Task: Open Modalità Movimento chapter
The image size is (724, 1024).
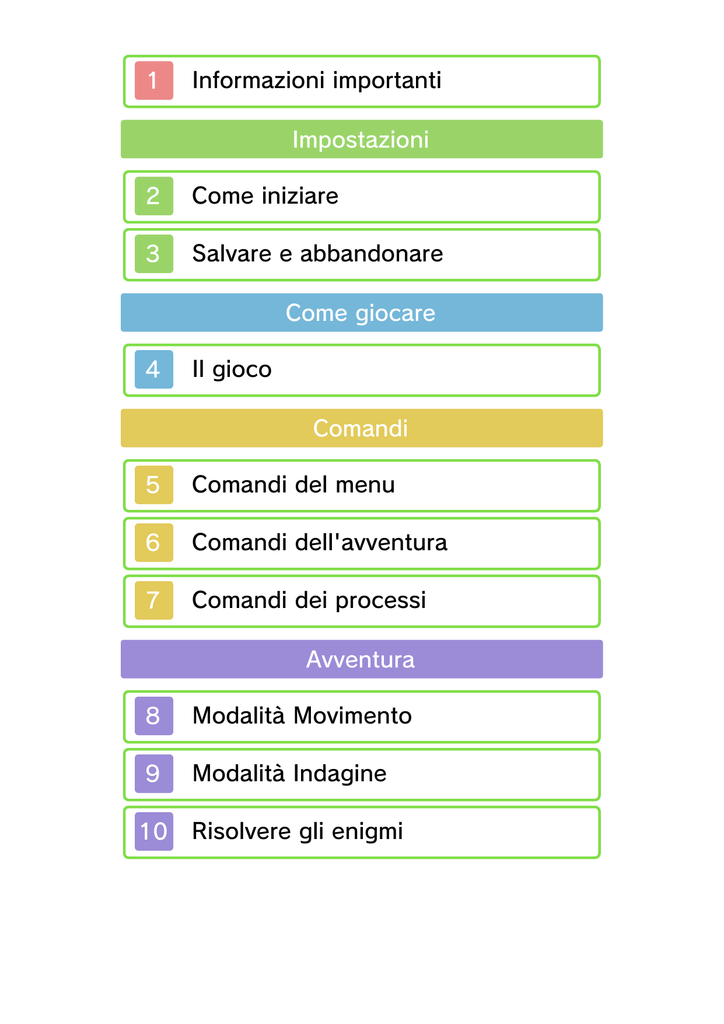Action: coord(361,716)
